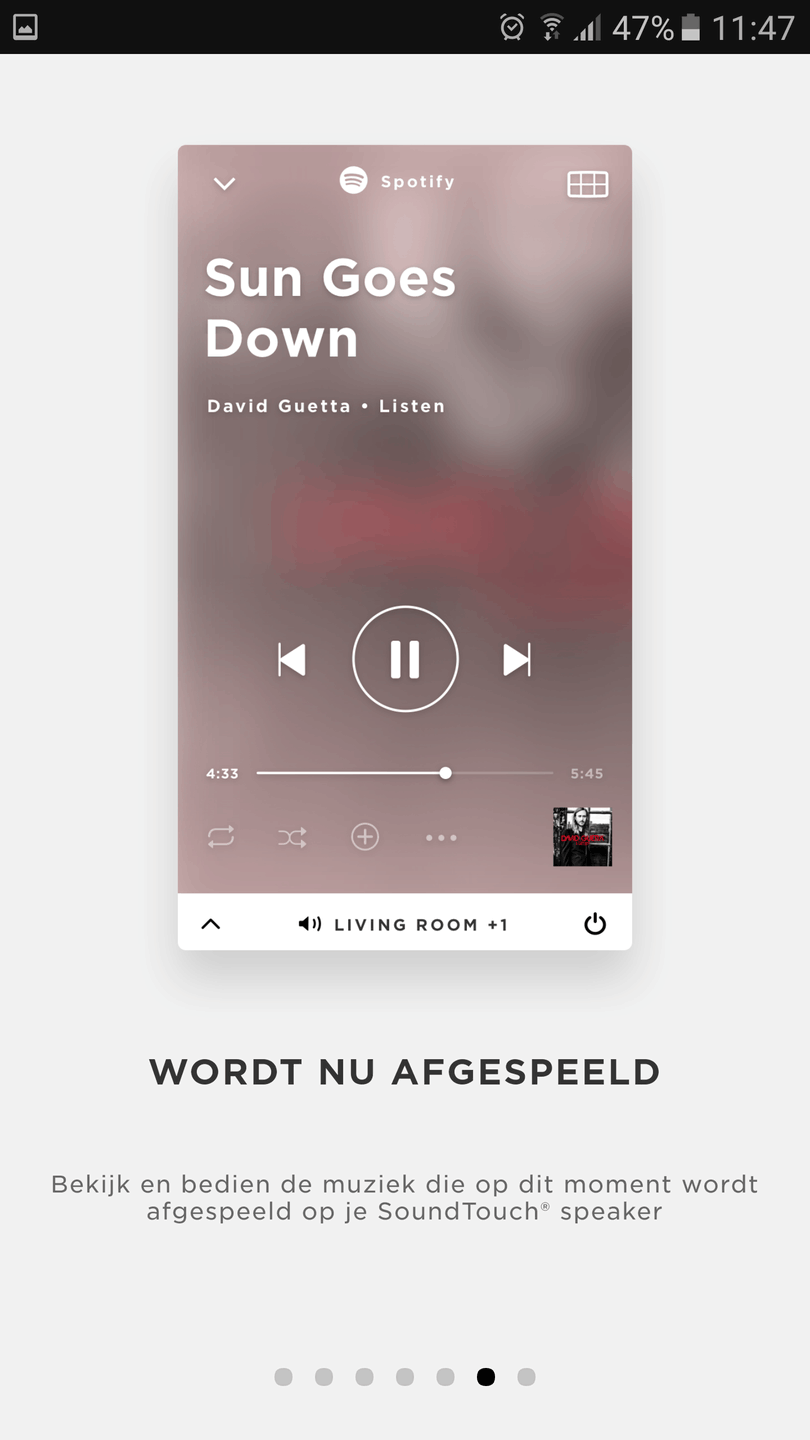Viewport: 810px width, 1440px height.
Task: Go to the last page indicator dot
Action: 526,1377
